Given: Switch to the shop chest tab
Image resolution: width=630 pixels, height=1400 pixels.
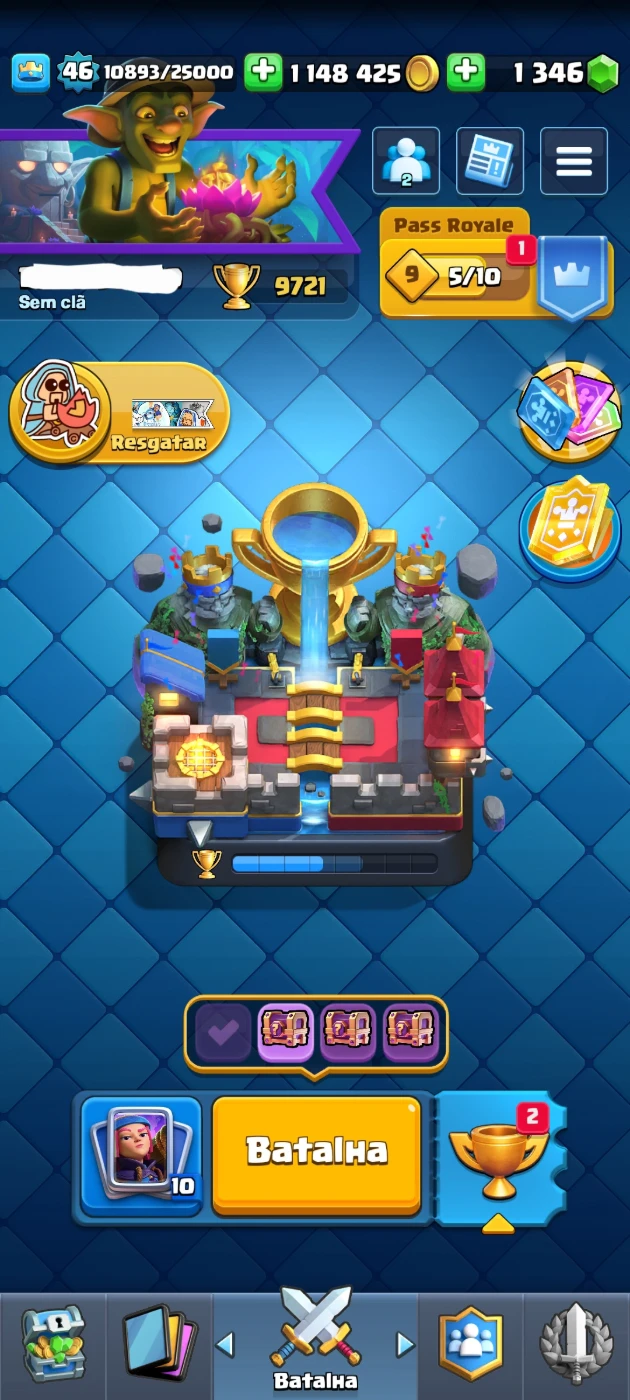Looking at the screenshot, I should [x=53, y=1343].
